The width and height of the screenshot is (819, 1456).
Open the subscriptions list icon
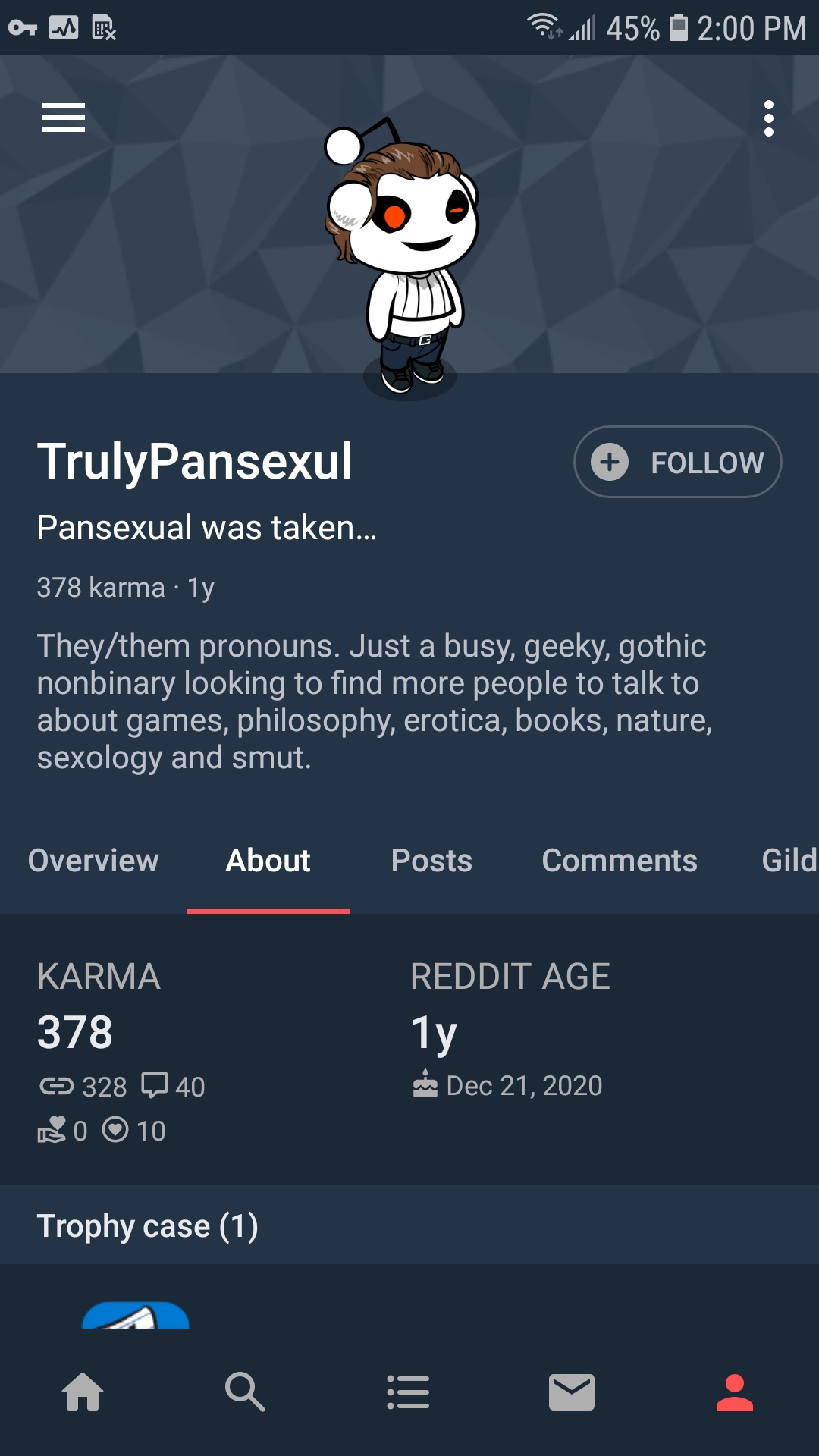tap(408, 1392)
